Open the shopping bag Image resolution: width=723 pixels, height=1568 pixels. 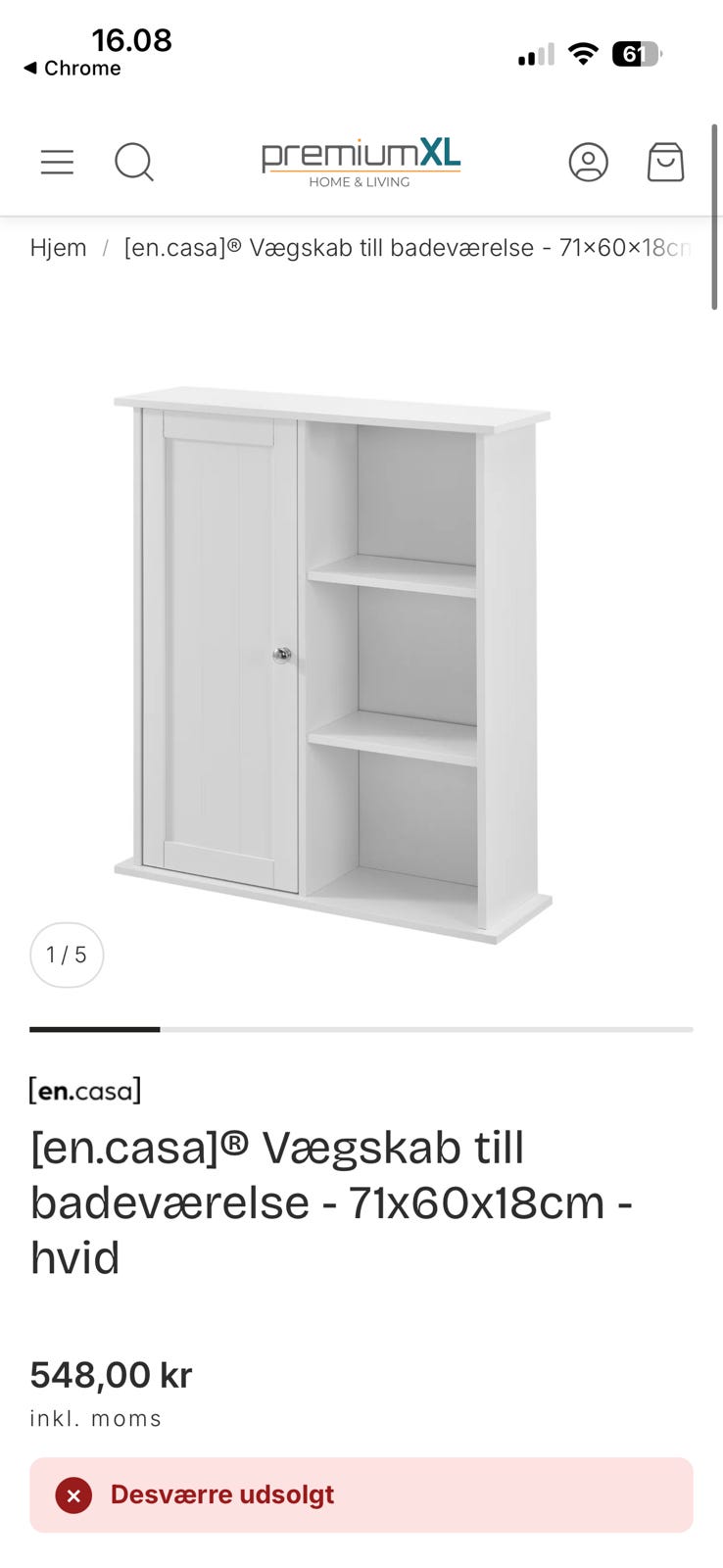pyautogui.click(x=665, y=162)
